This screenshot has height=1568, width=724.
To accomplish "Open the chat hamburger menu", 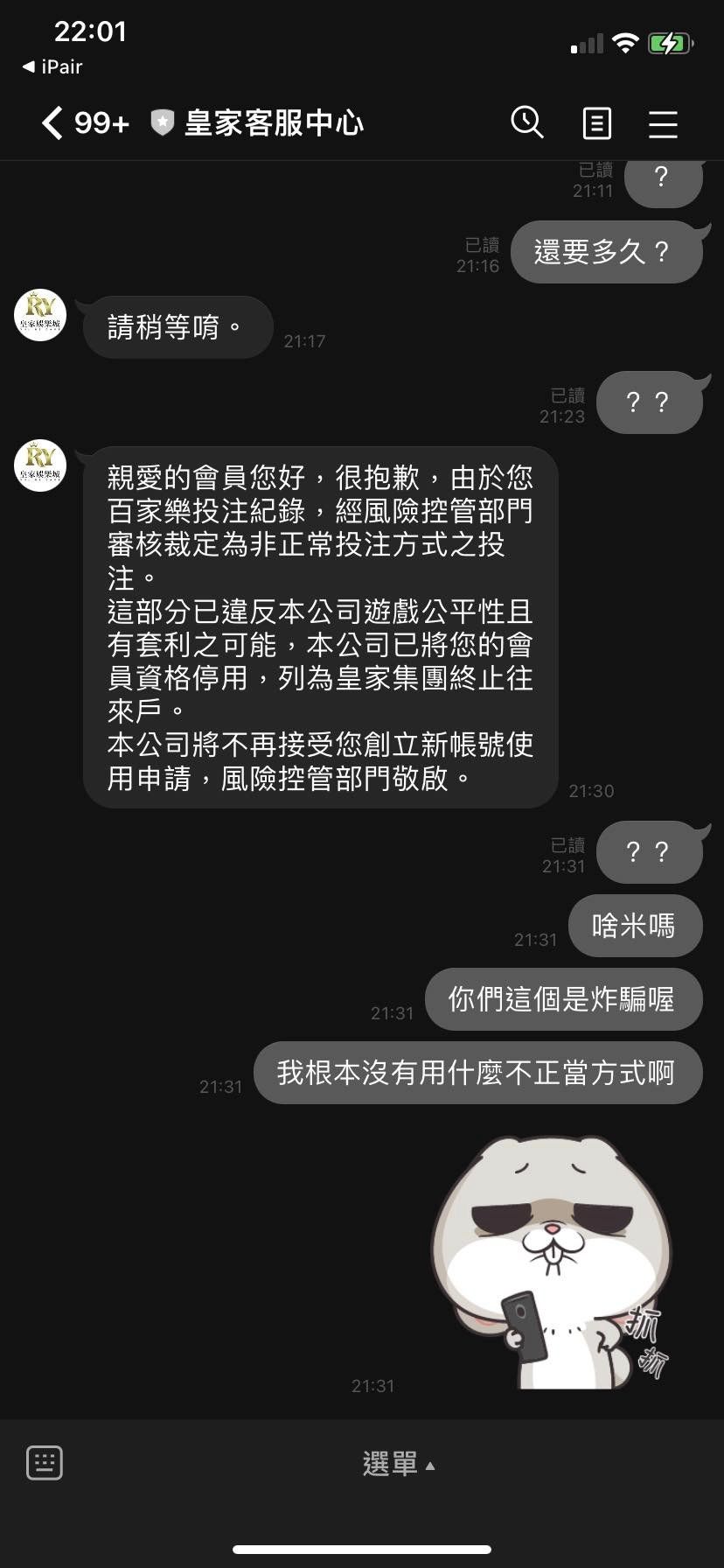I will click(663, 123).
